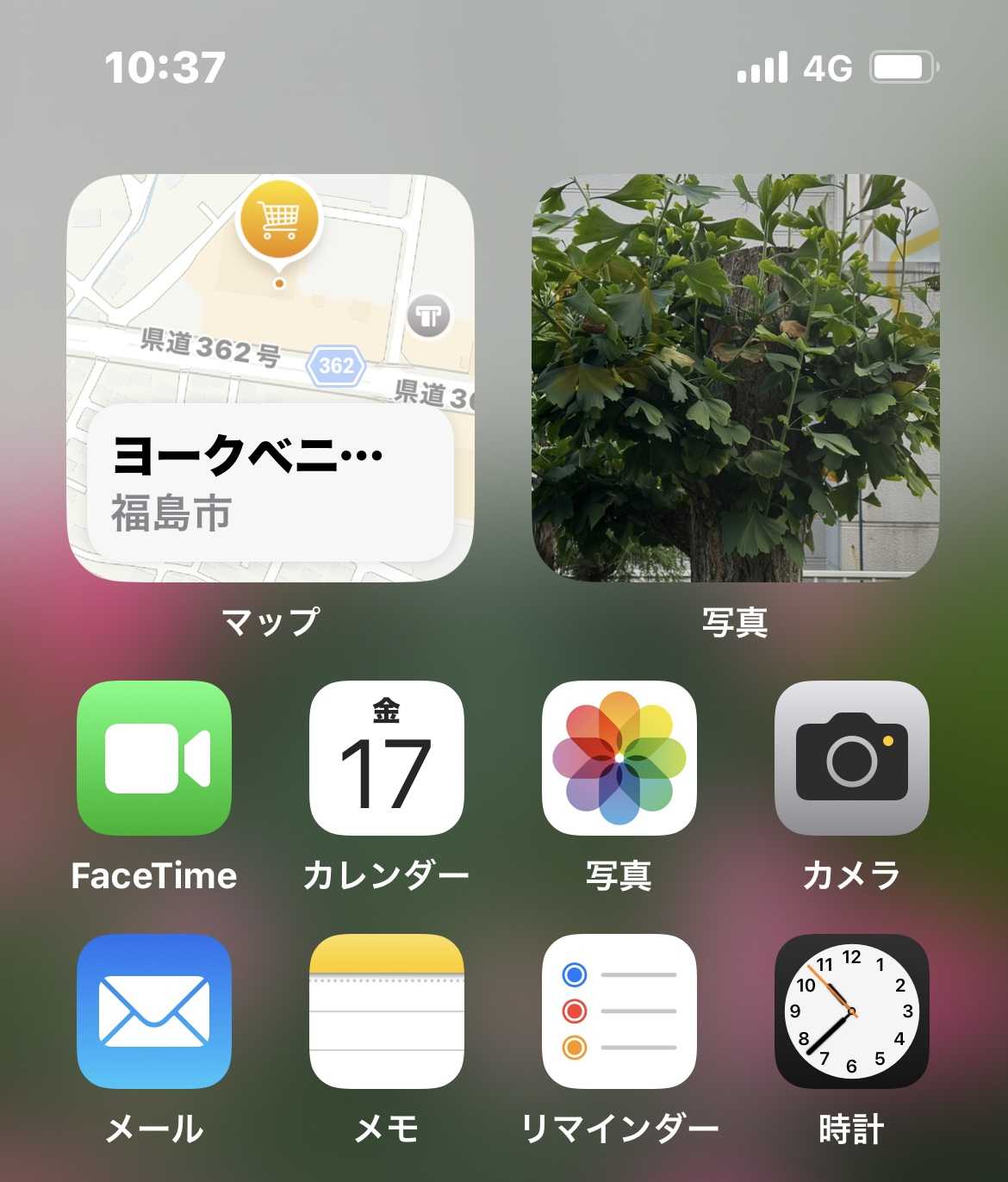Viewport: 1008px width, 1182px height.
Task: Launch the FaceTime app
Action: point(154,758)
